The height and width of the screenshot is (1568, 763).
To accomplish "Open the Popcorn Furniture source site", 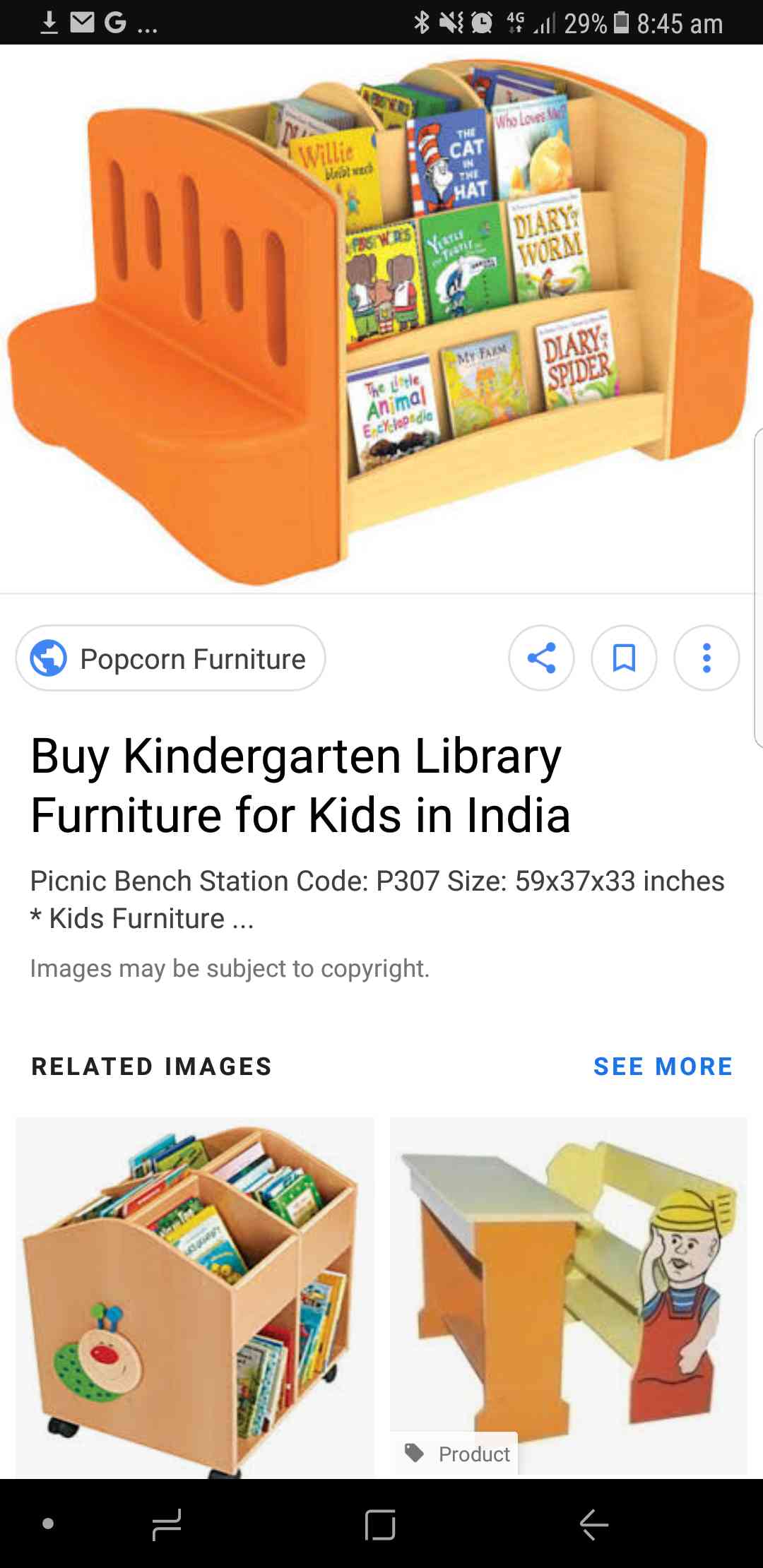I will 170,658.
